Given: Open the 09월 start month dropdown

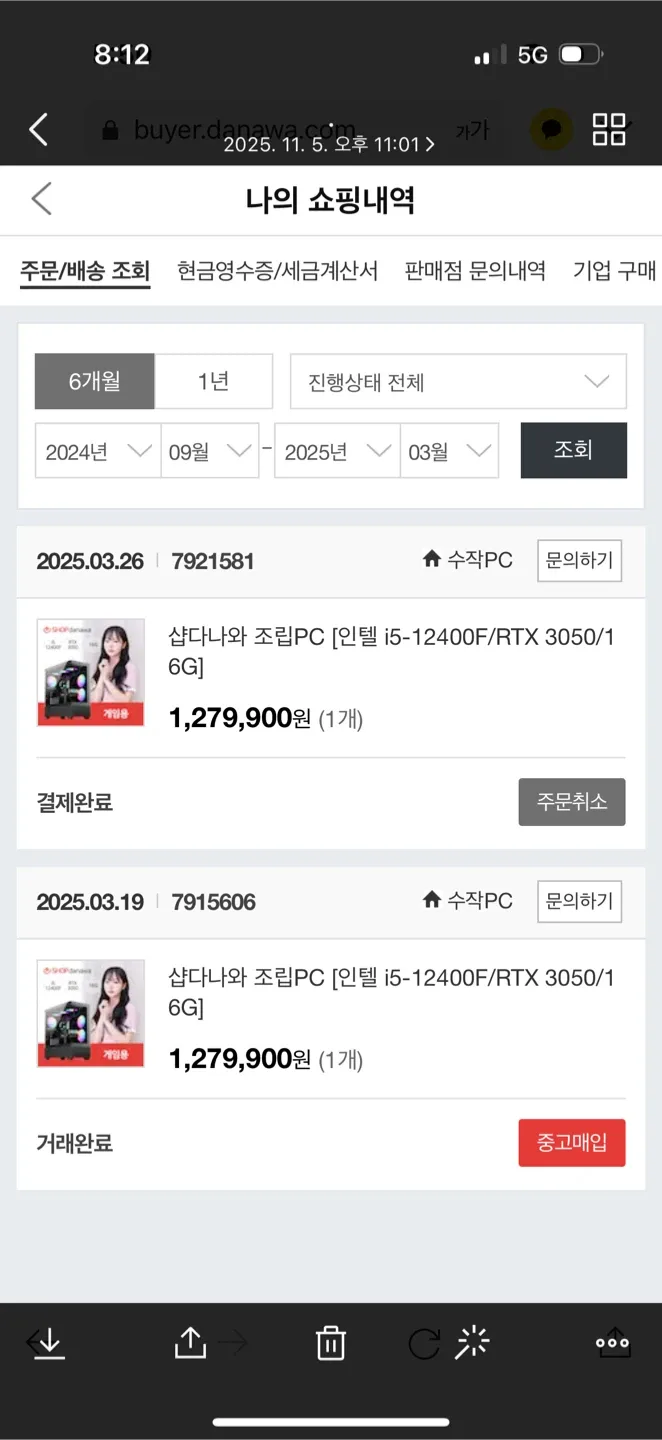Looking at the screenshot, I should (209, 451).
